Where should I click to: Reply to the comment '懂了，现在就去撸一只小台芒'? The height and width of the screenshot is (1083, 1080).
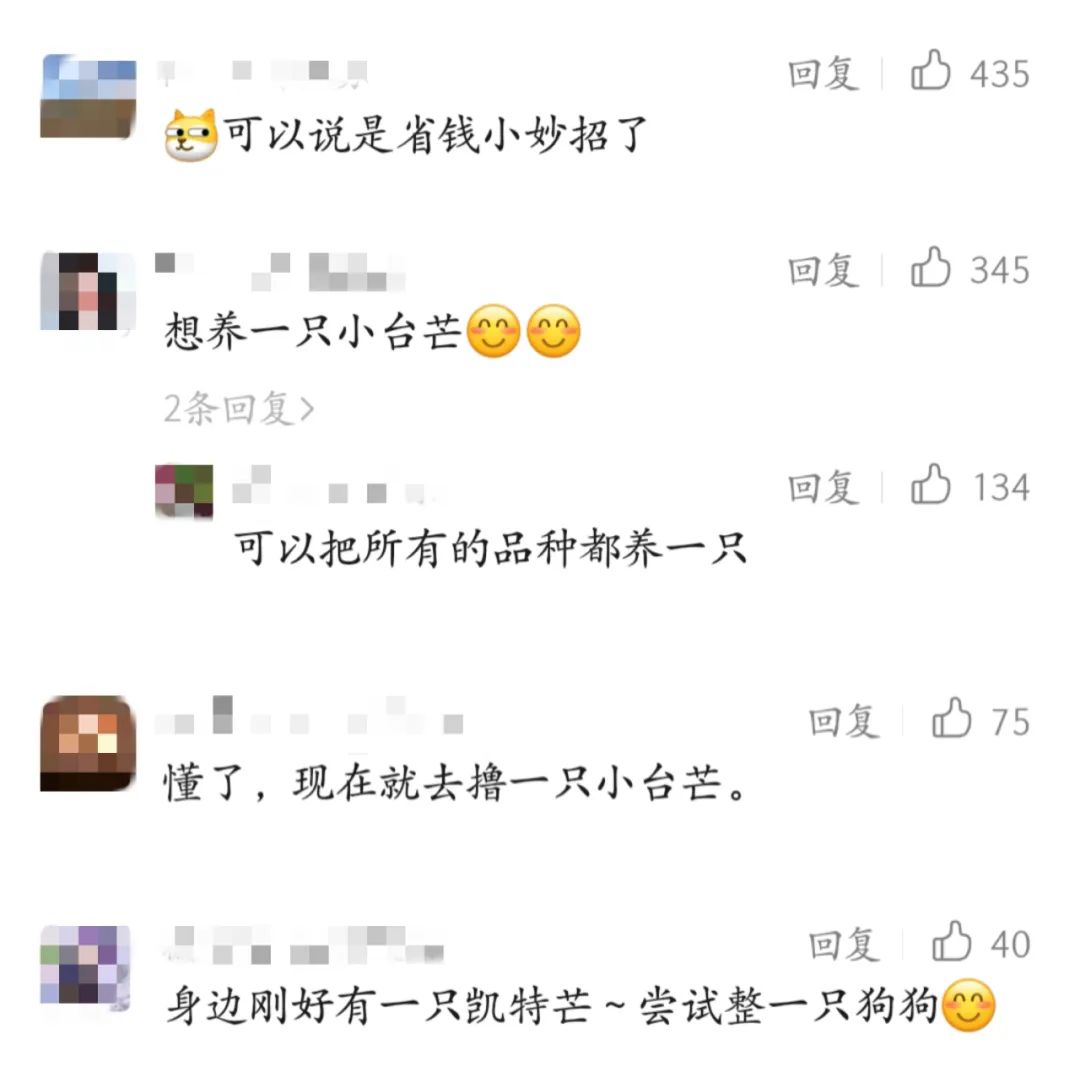coord(843,721)
